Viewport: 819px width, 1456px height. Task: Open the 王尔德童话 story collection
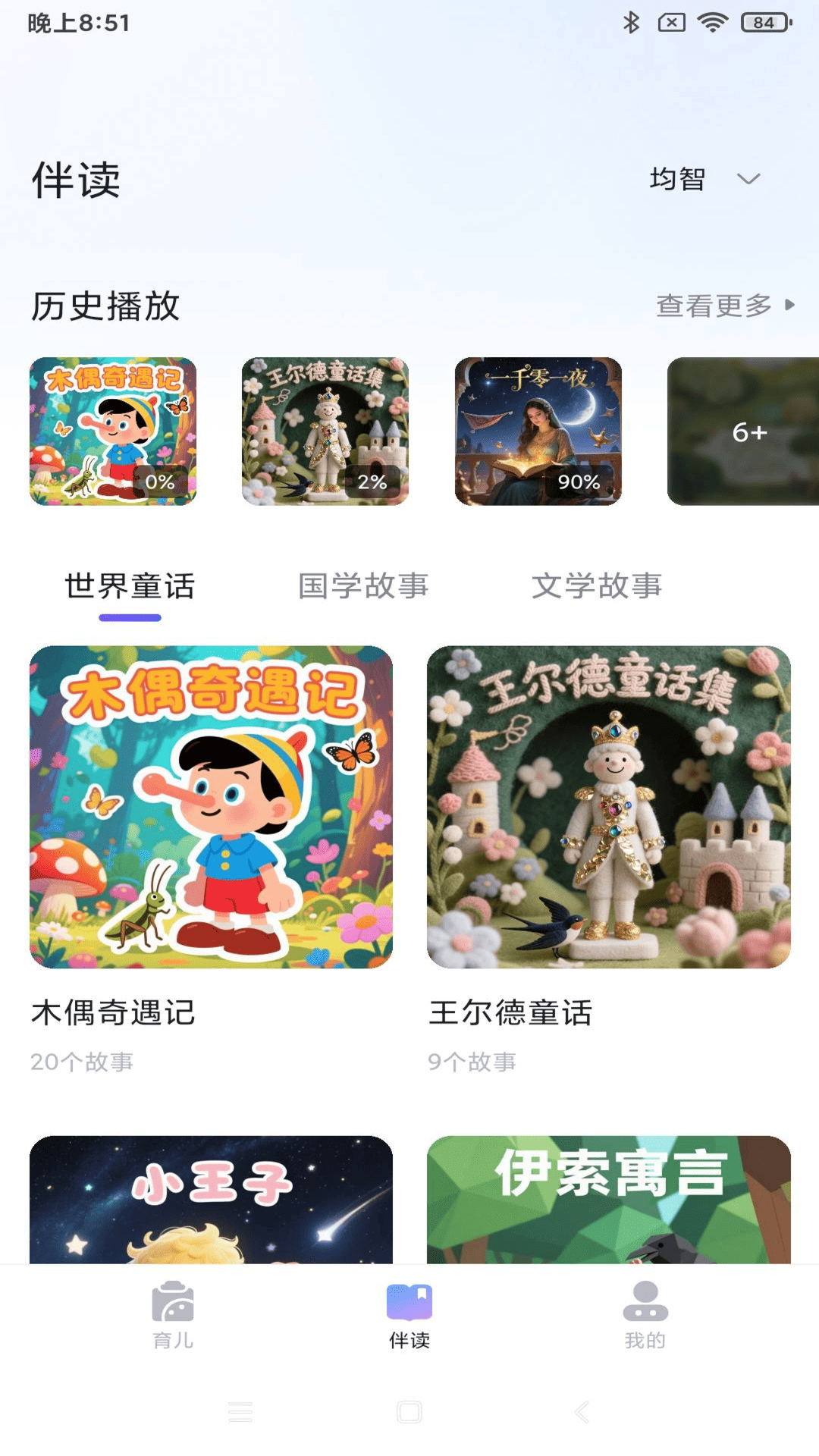click(606, 807)
